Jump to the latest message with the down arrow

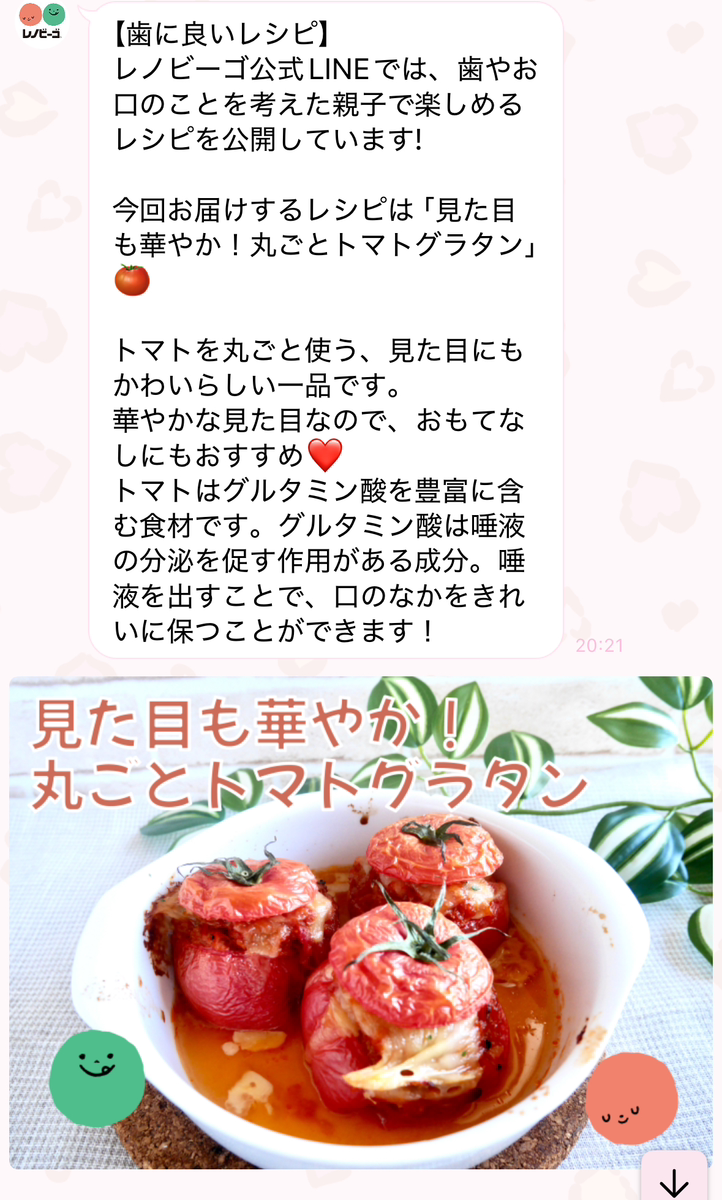pyautogui.click(x=674, y=1182)
